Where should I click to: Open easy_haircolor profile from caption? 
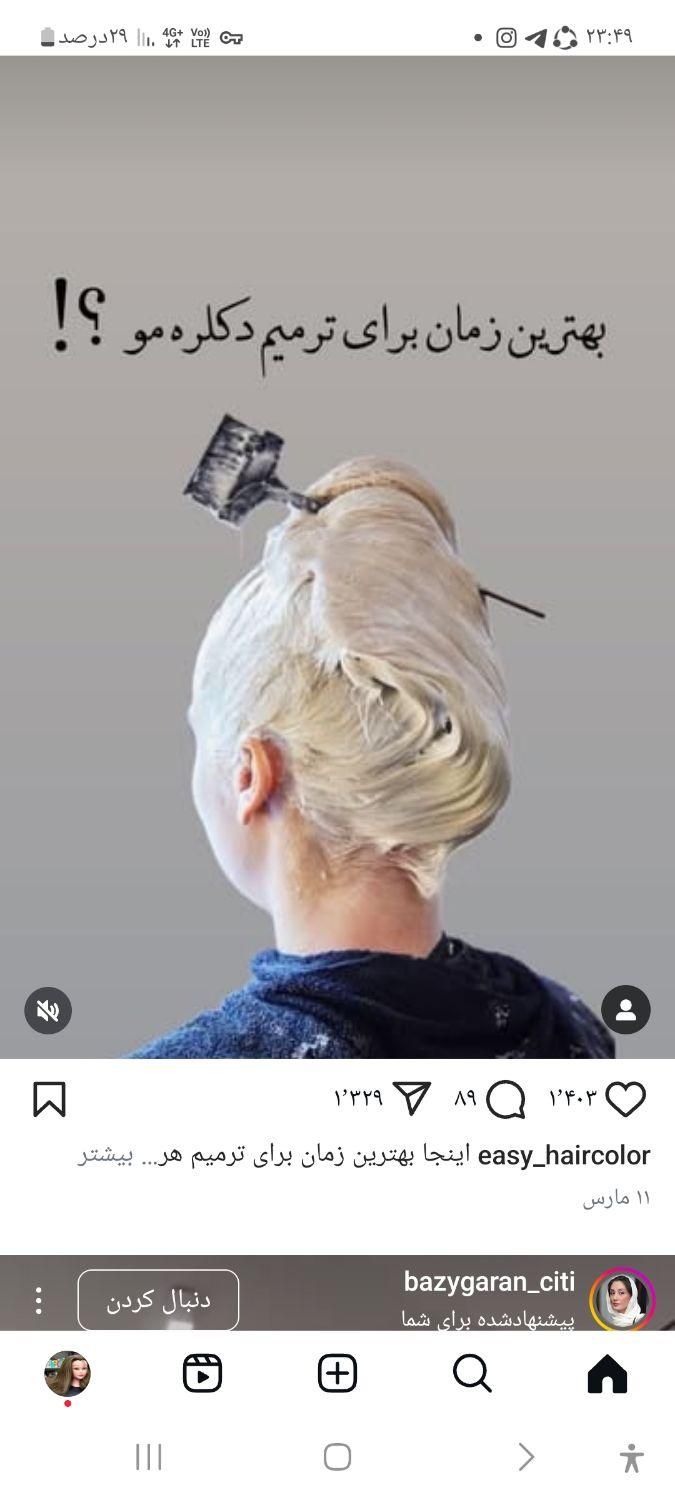point(564,1156)
